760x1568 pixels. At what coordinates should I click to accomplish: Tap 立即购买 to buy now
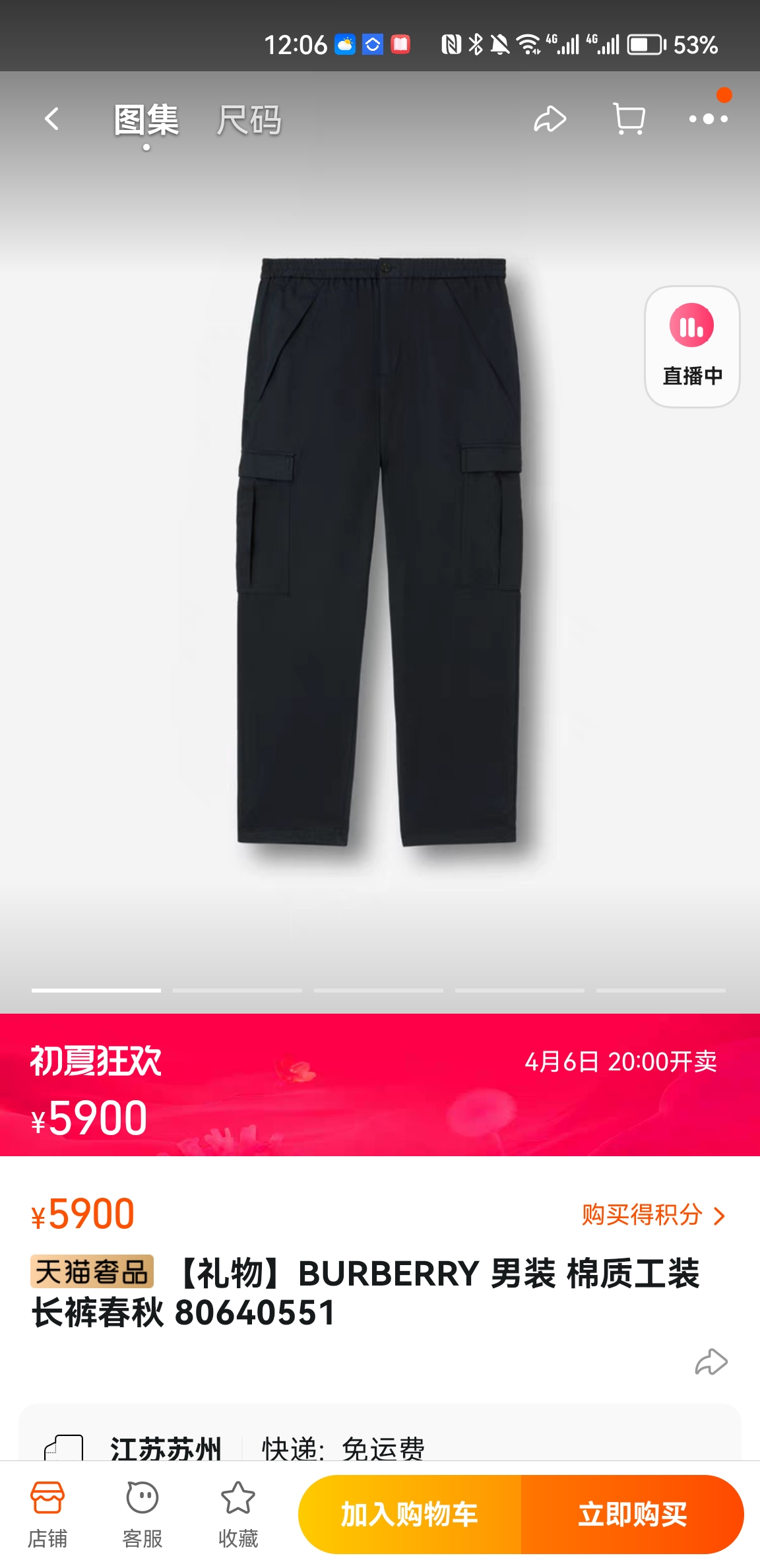pyautogui.click(x=632, y=1514)
